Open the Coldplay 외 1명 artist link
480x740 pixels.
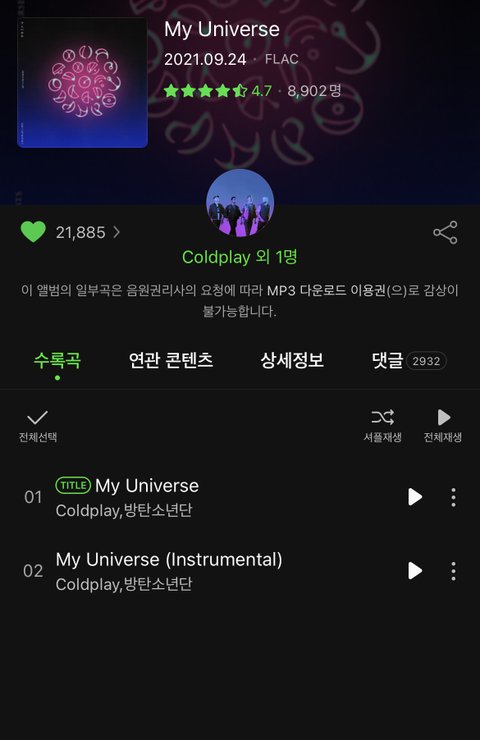pyautogui.click(x=240, y=257)
